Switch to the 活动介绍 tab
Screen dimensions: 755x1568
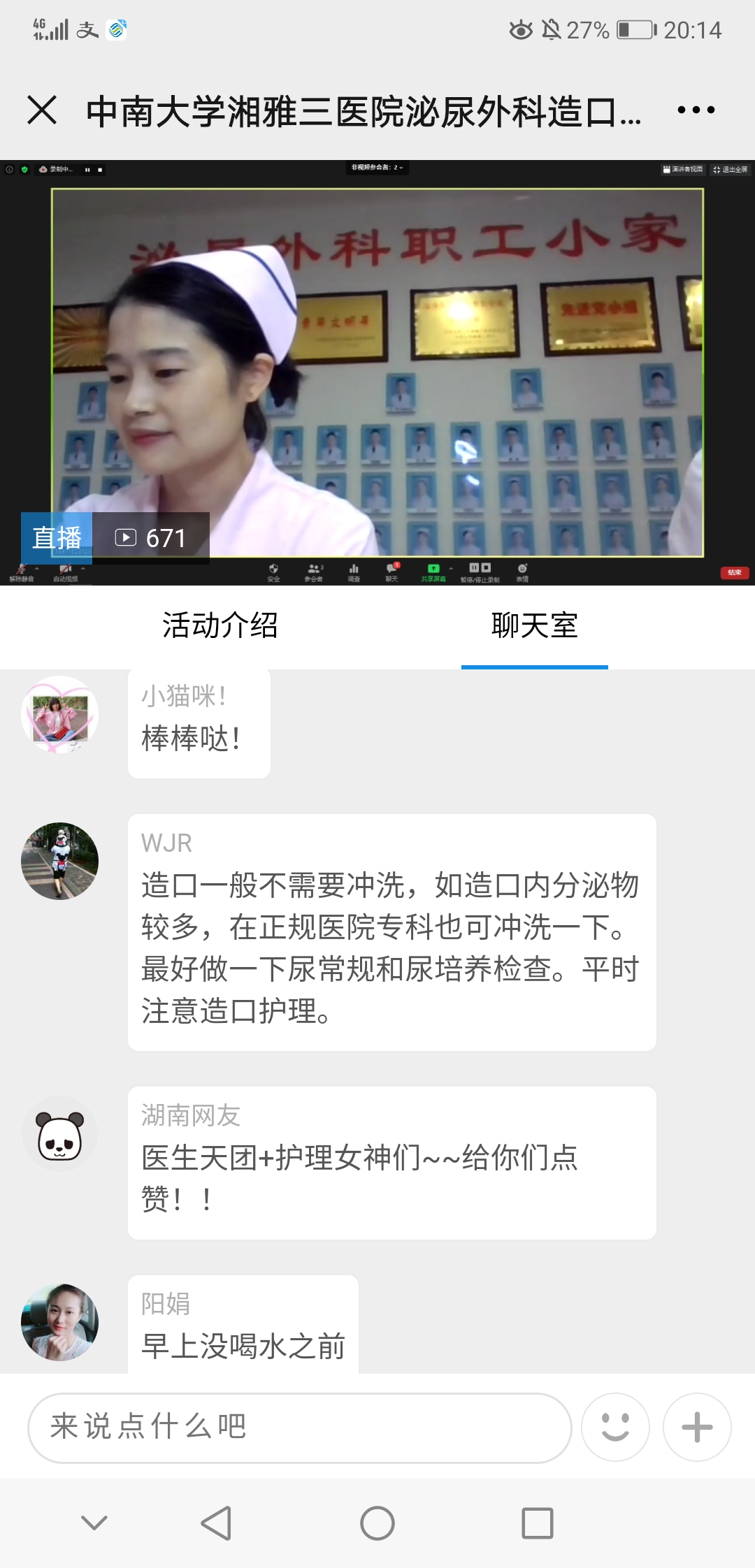220,625
